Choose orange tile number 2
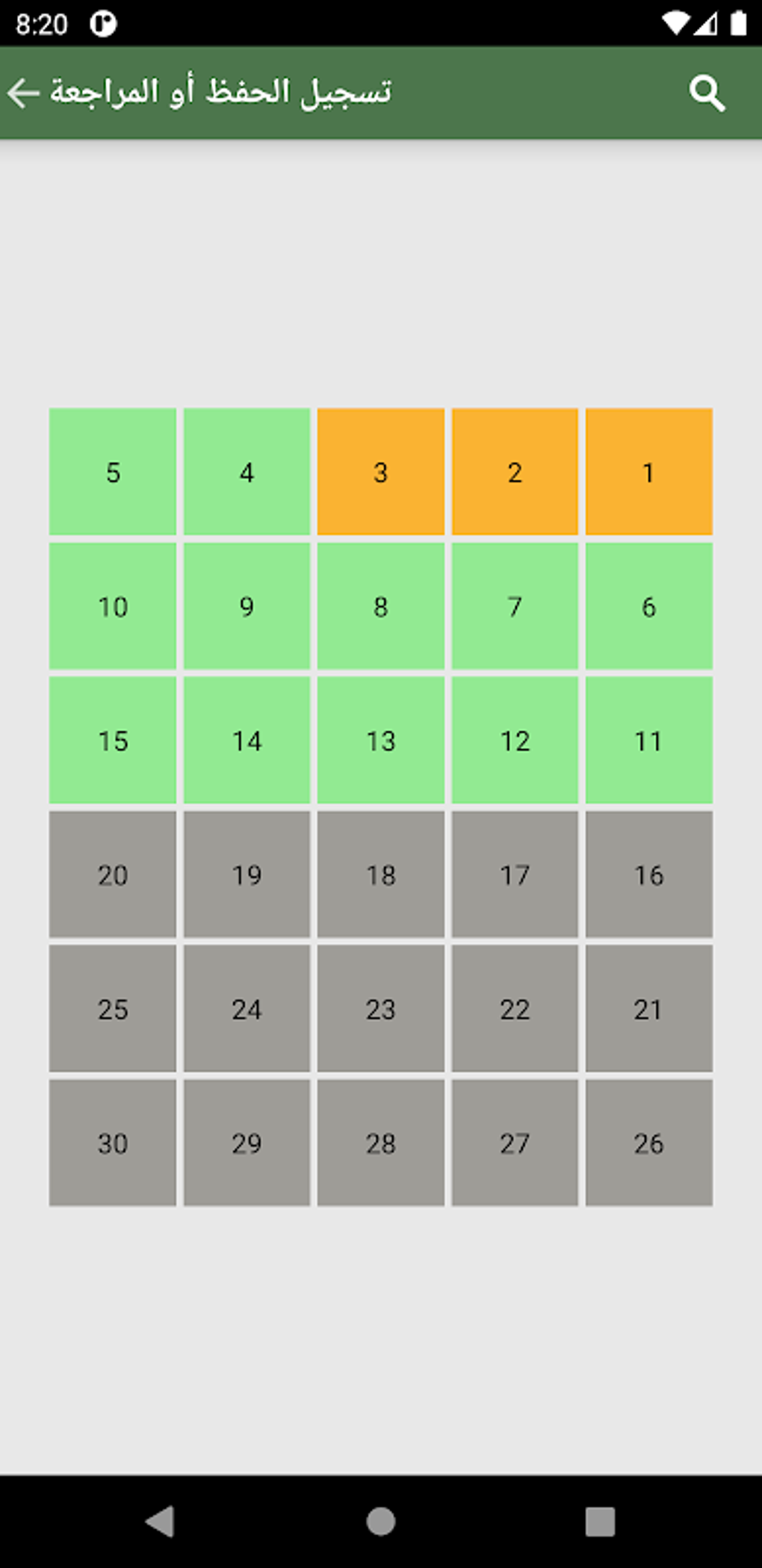 515,472
